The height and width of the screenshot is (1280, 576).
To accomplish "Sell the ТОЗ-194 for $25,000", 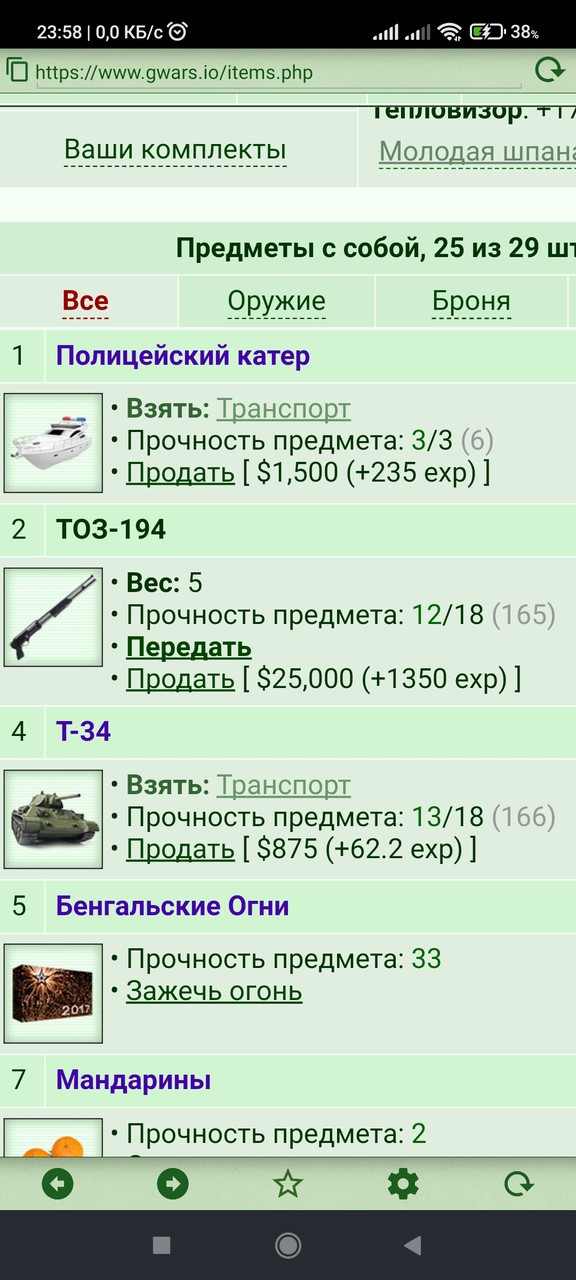I will tap(180, 679).
